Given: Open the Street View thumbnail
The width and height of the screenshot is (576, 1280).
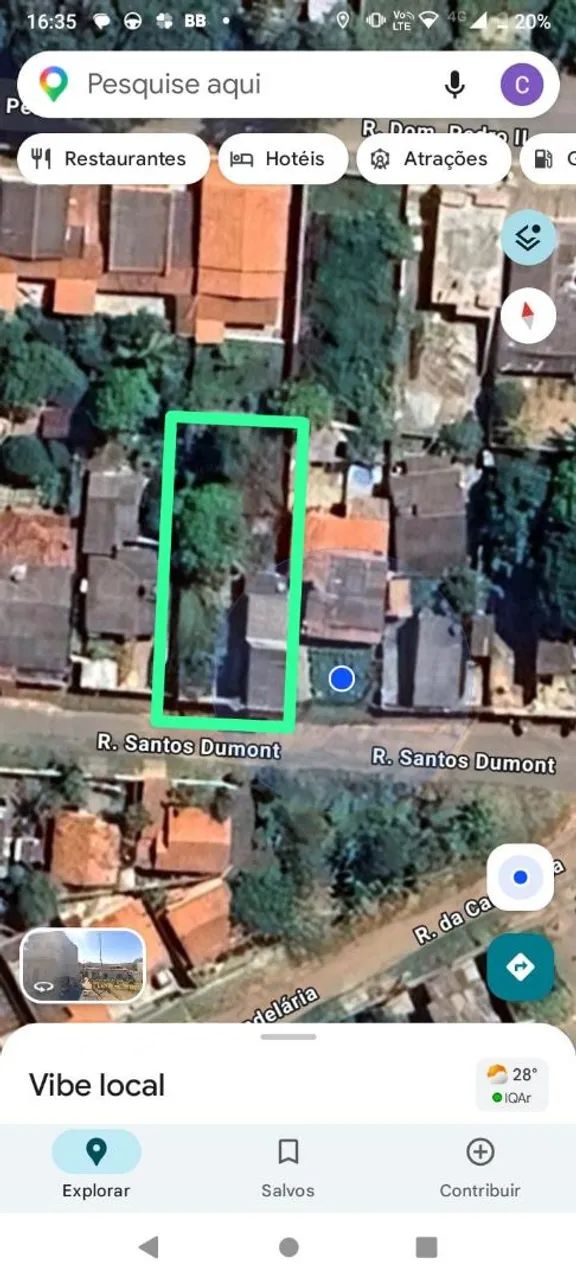Looking at the screenshot, I should pos(84,966).
